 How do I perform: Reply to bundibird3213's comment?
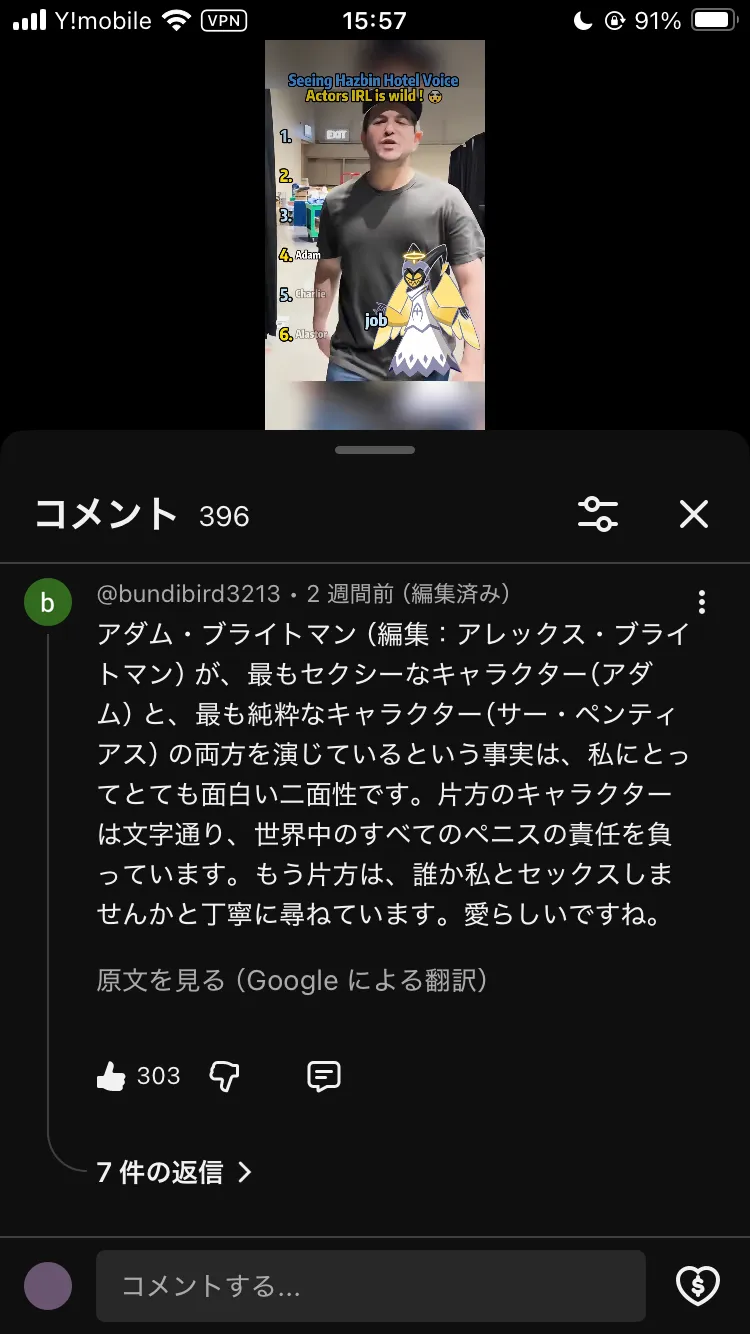pos(323,1076)
